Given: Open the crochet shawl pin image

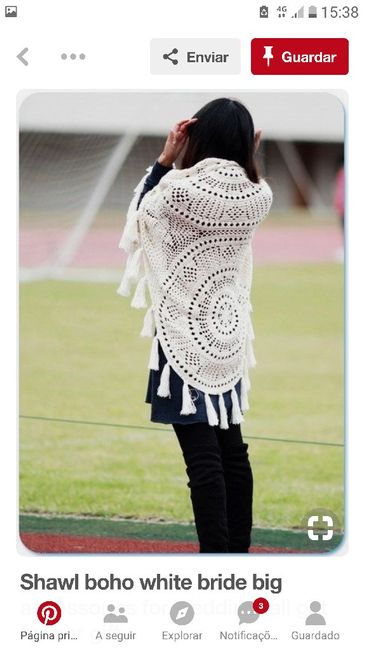Looking at the screenshot, I should tap(182, 323).
